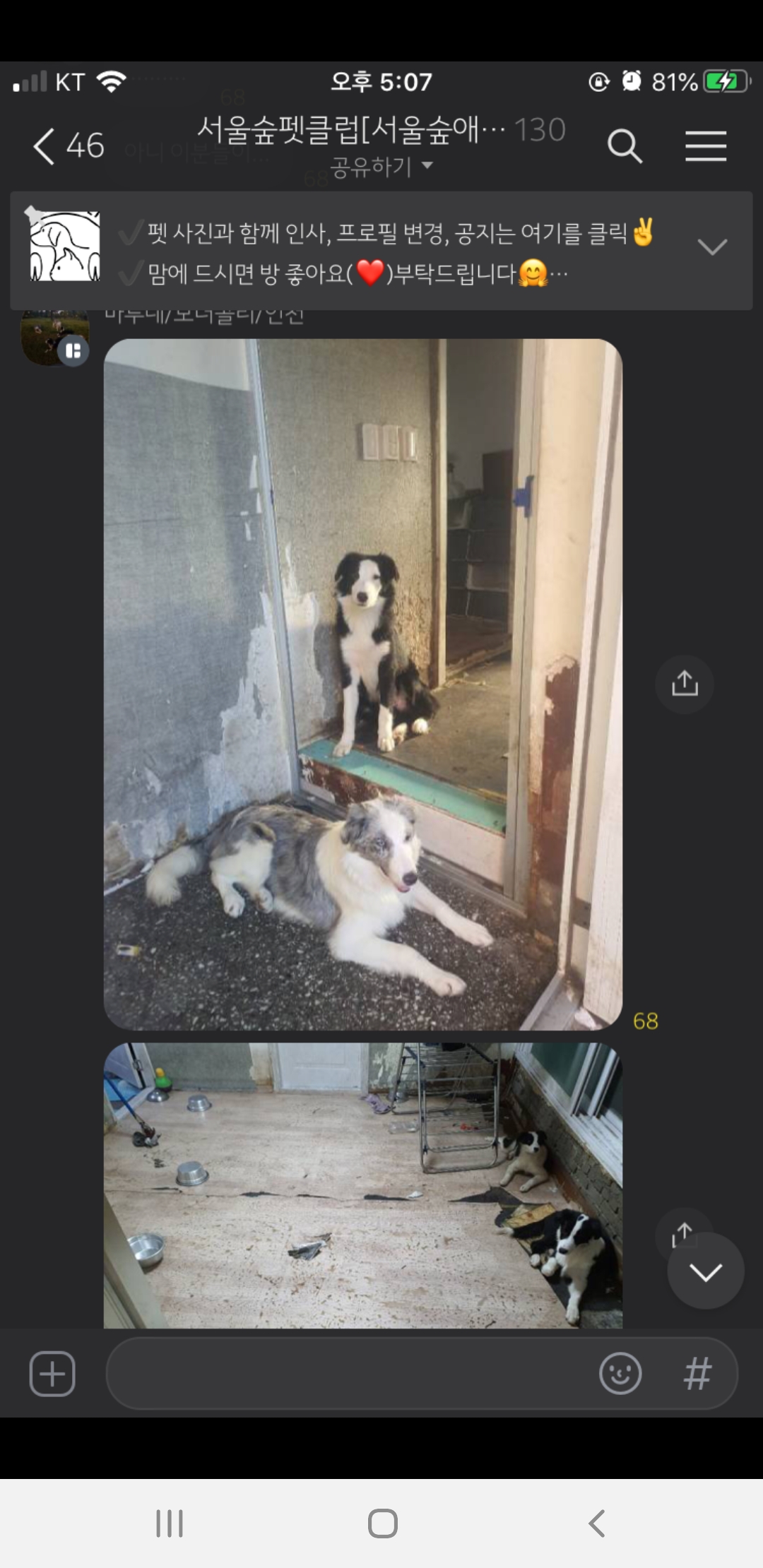Open photo of two dogs by the doorway
Image resolution: width=763 pixels, height=1568 pixels.
pos(362,684)
